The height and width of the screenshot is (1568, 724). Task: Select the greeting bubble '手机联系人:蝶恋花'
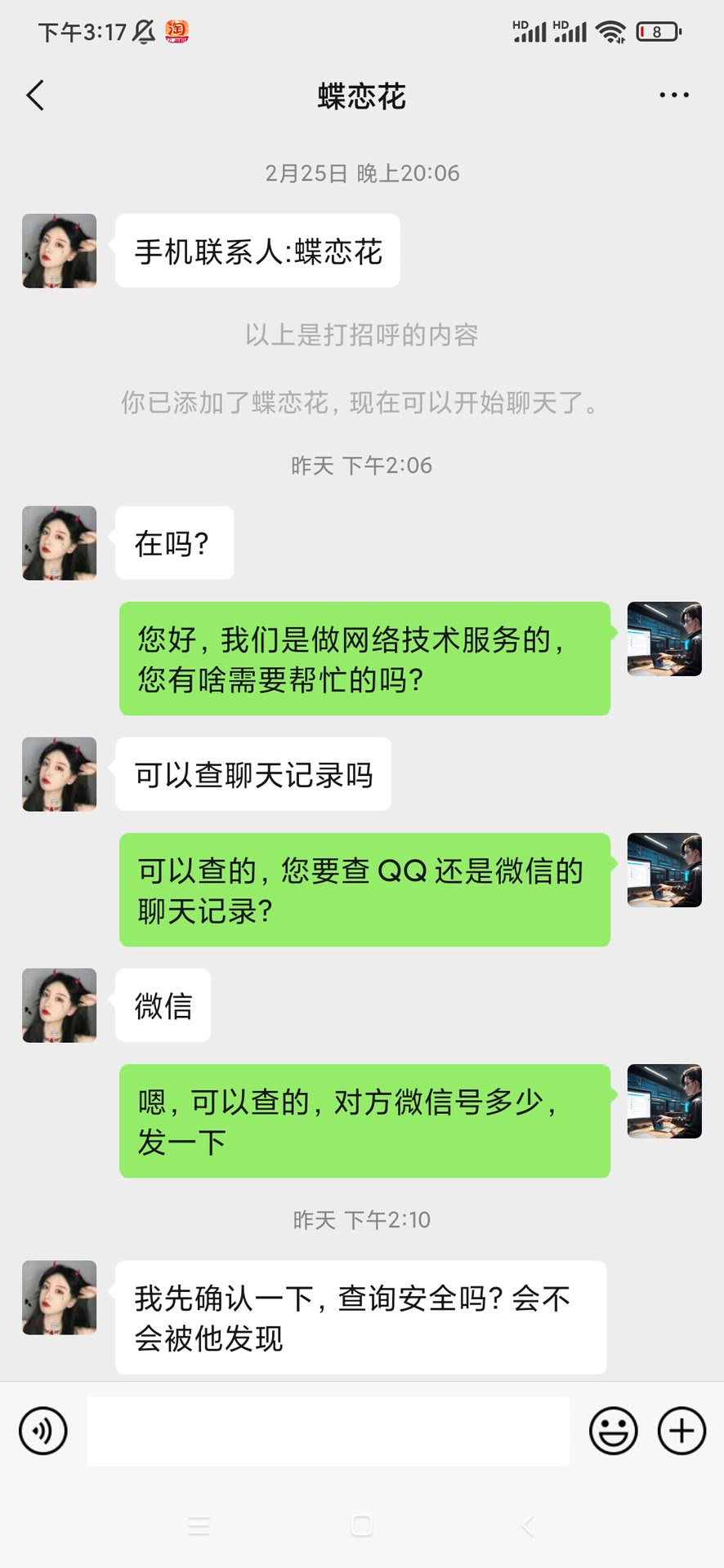[257, 252]
